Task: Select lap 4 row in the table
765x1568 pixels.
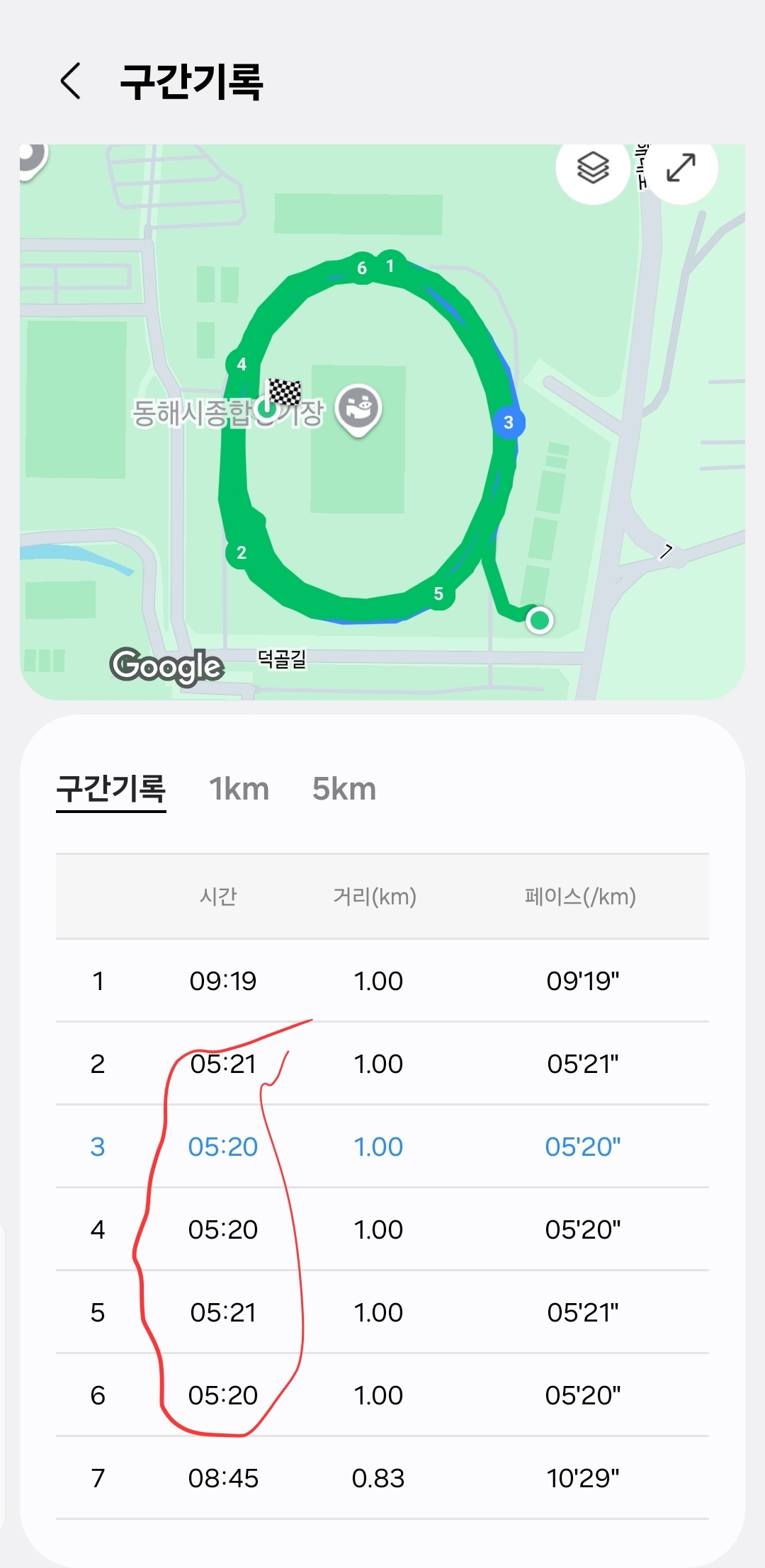Action: 382,1229
